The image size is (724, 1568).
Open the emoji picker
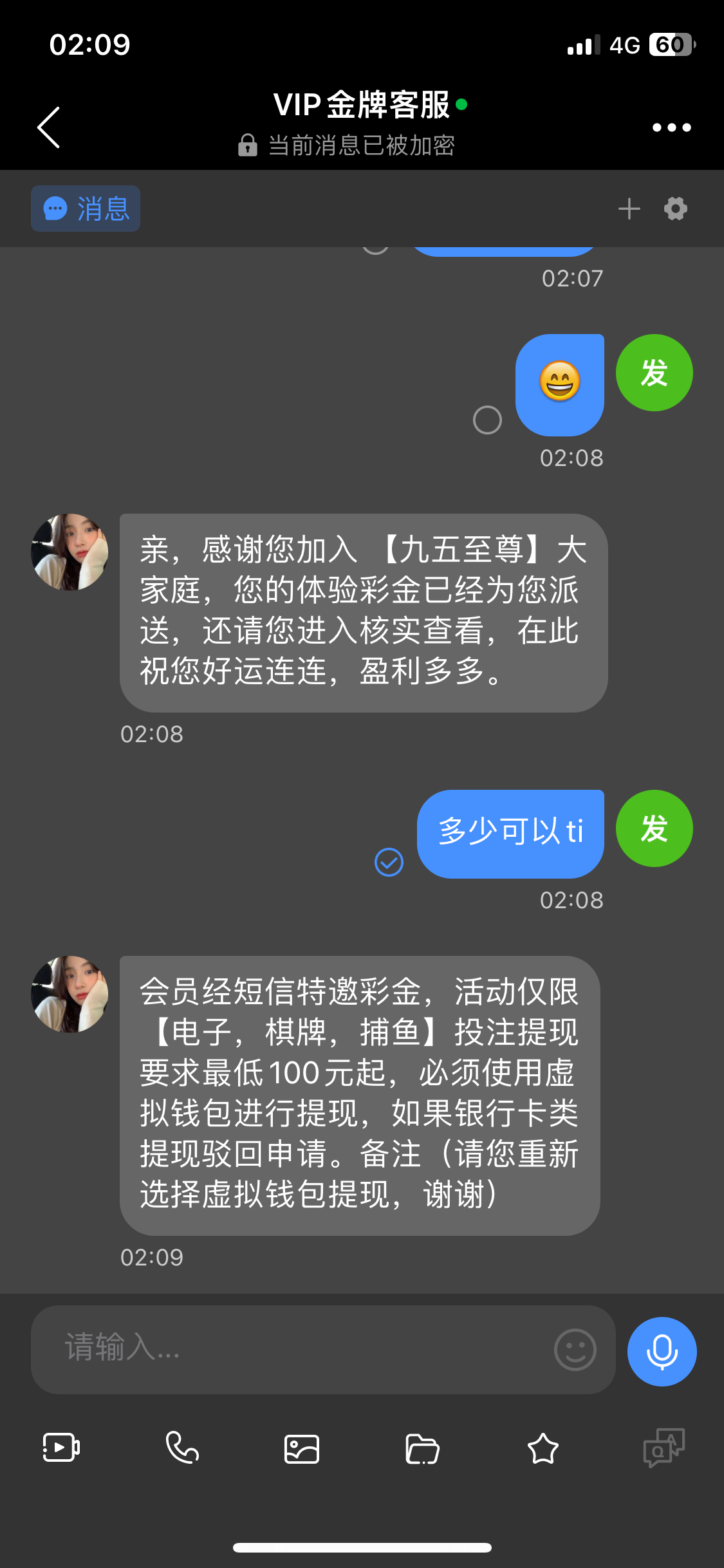[575, 1349]
